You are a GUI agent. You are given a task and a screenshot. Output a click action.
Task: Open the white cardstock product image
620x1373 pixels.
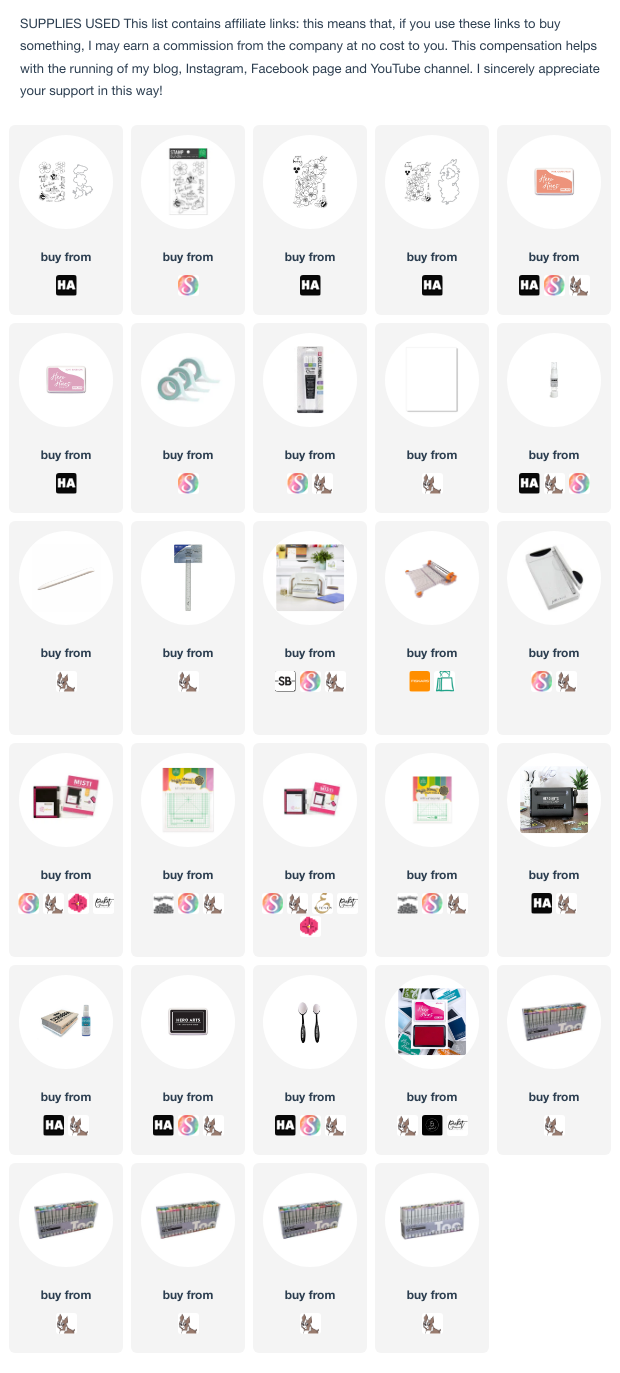pyautogui.click(x=432, y=380)
